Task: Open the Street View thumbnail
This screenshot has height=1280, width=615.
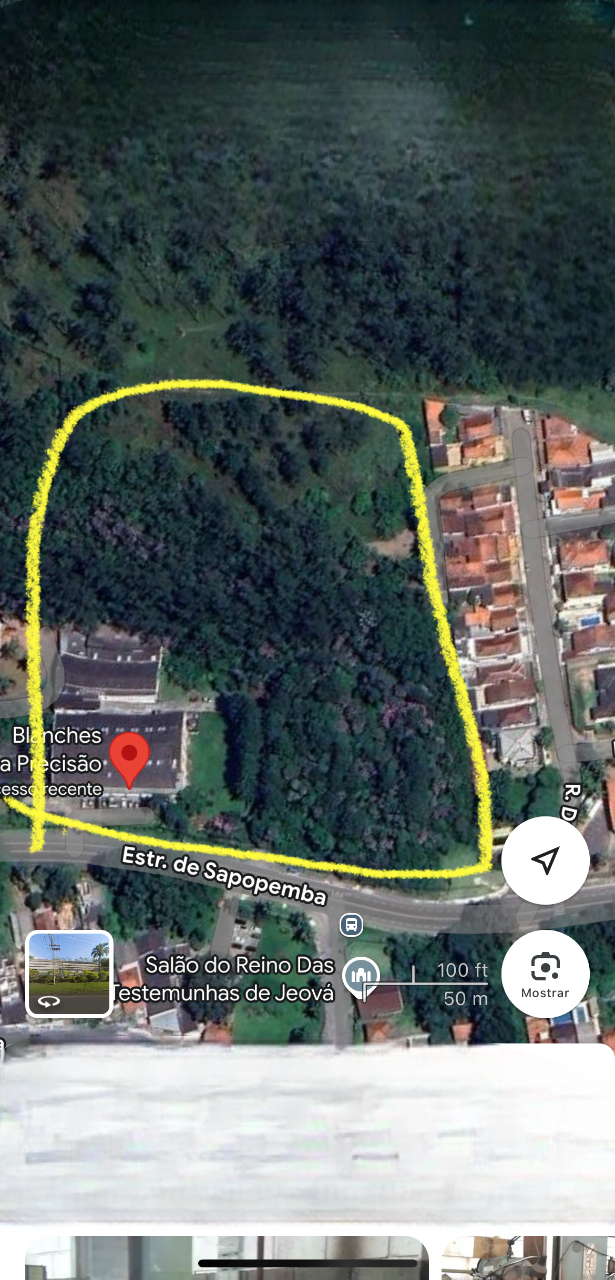Action: 69,974
